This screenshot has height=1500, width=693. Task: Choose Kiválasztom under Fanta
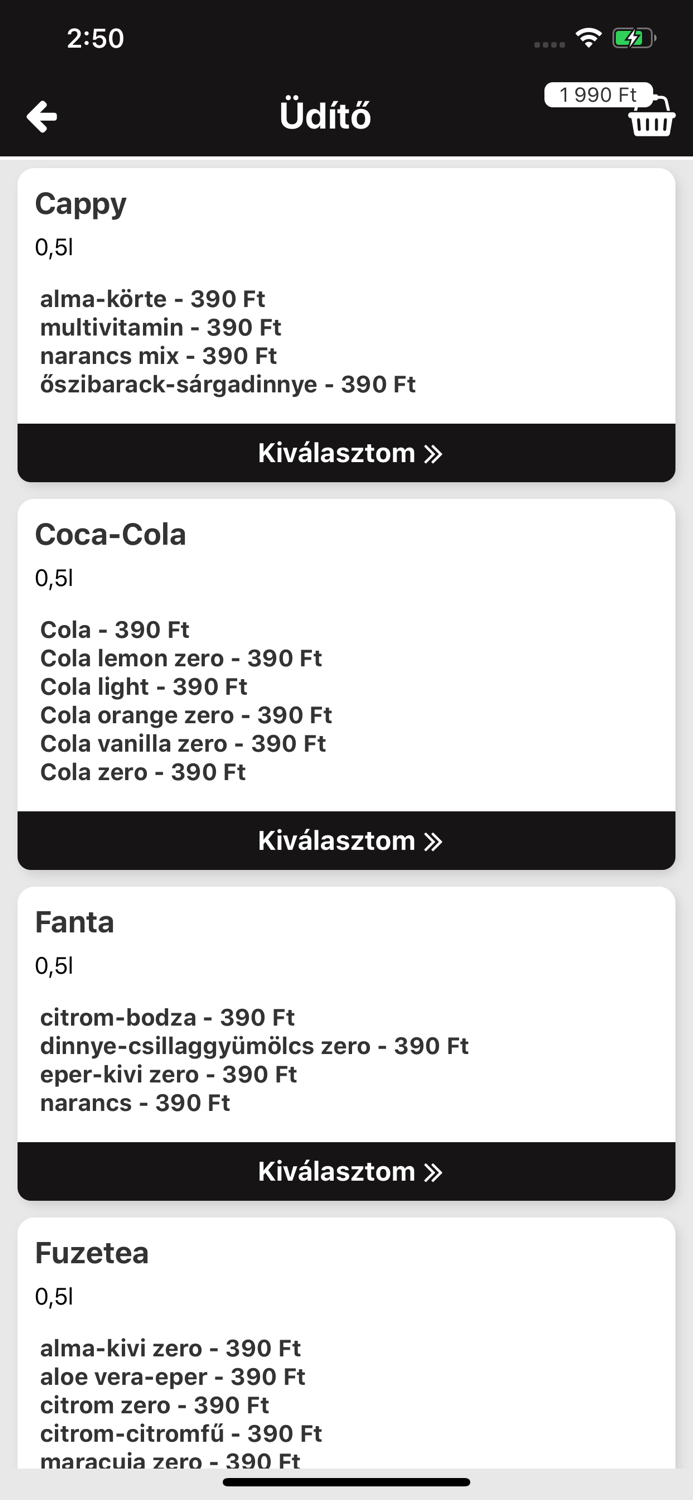(346, 1171)
